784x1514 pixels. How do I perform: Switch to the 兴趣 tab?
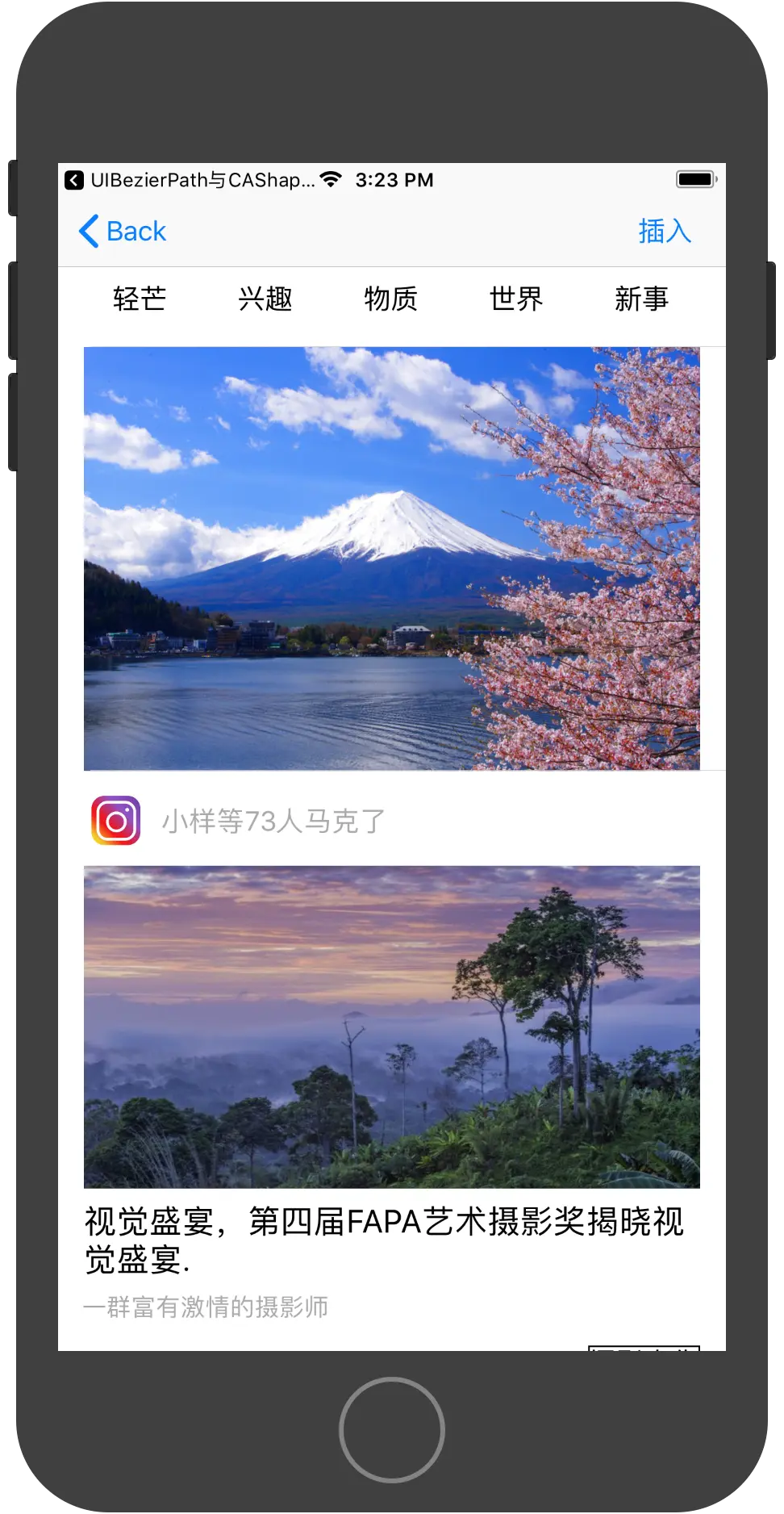[265, 299]
